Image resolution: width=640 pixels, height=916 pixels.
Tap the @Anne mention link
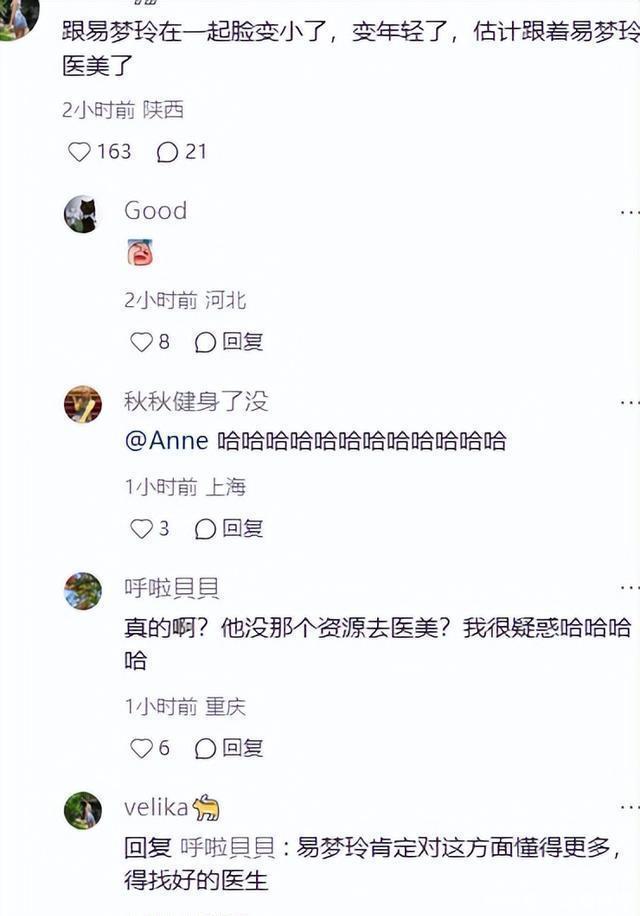pos(166,441)
